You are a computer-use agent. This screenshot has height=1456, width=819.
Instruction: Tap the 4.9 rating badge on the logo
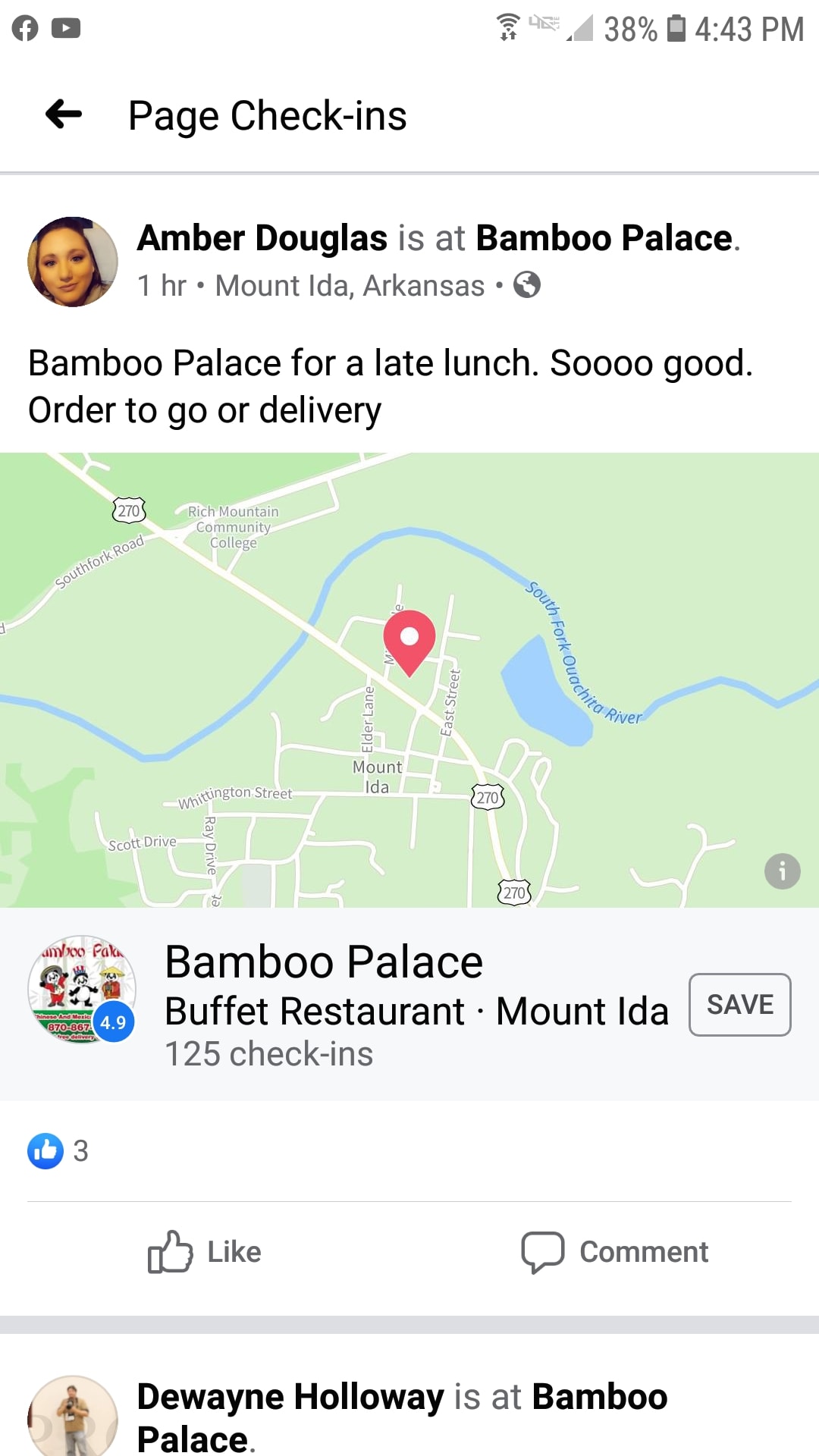pos(115,1021)
